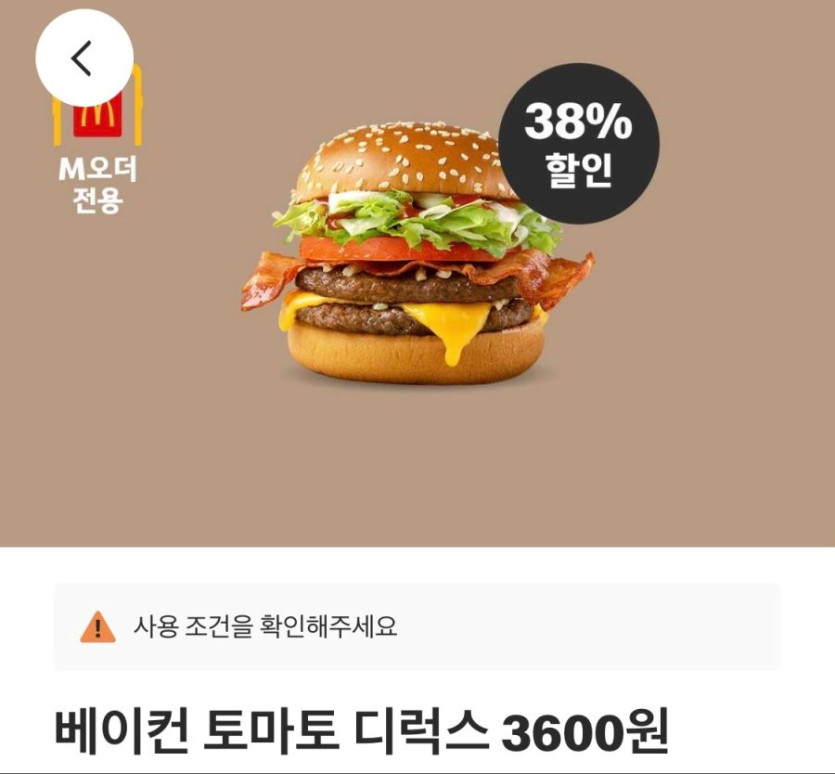Go back using the arrow button

pyautogui.click(x=84, y=59)
